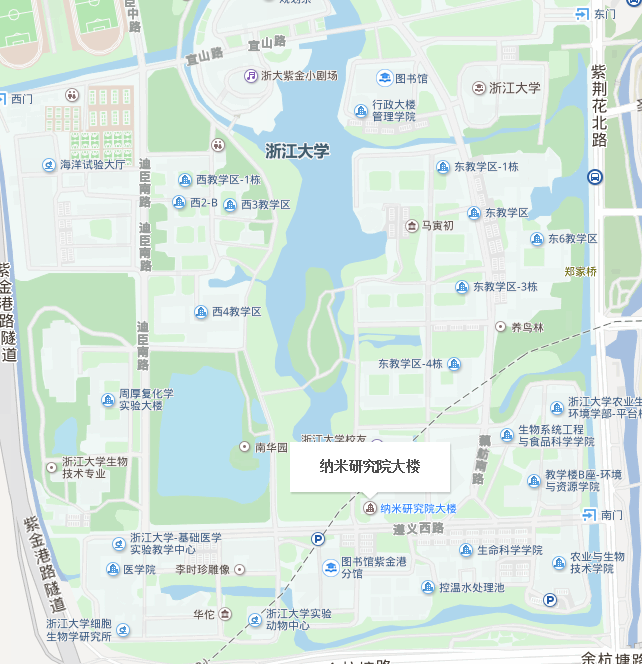Image resolution: width=642 pixels, height=664 pixels.
Task: Tap the 周厚复化学实验大楼 marker
Action: pyautogui.click(x=108, y=400)
